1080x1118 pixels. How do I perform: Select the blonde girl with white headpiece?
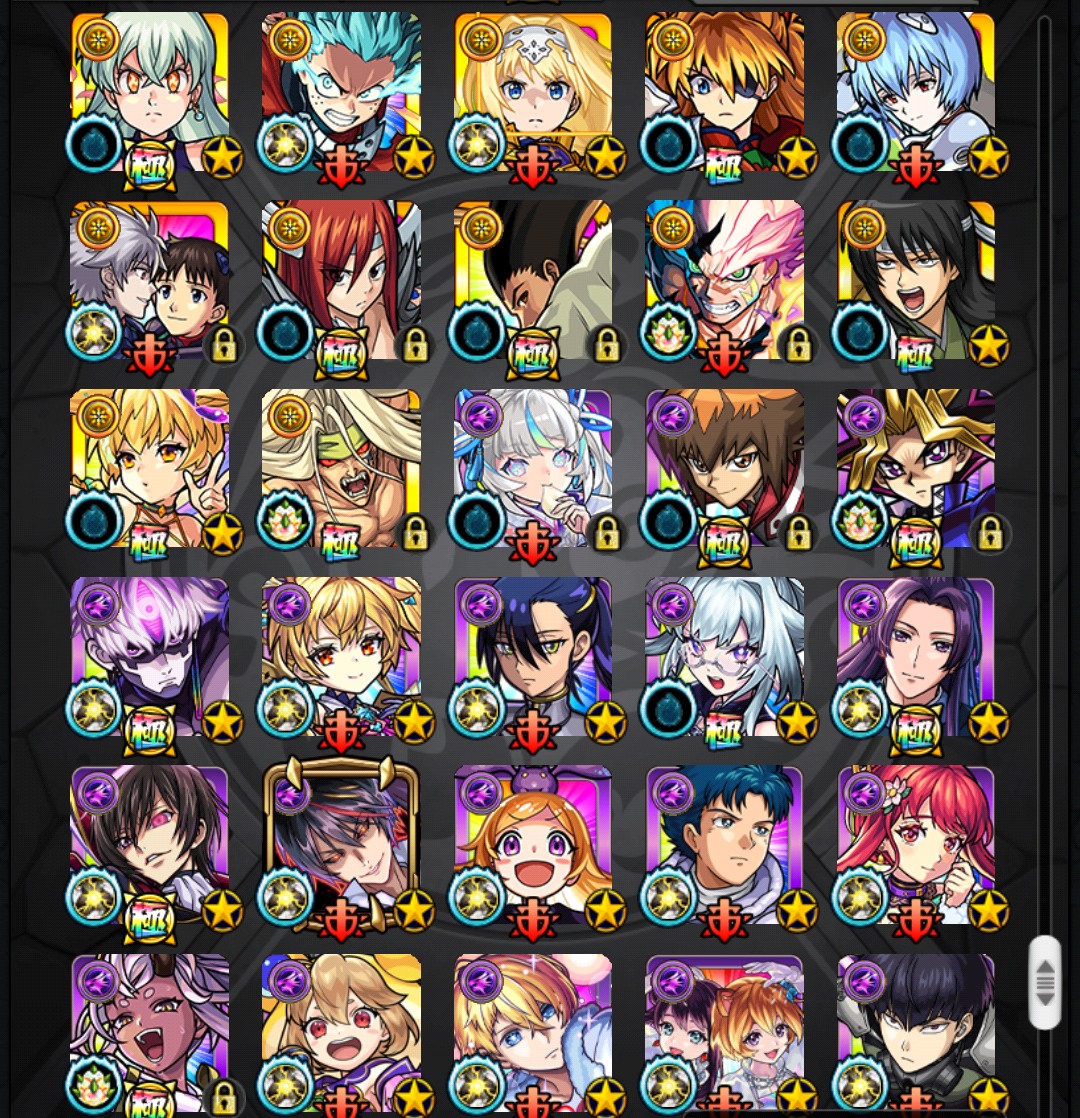click(532, 95)
